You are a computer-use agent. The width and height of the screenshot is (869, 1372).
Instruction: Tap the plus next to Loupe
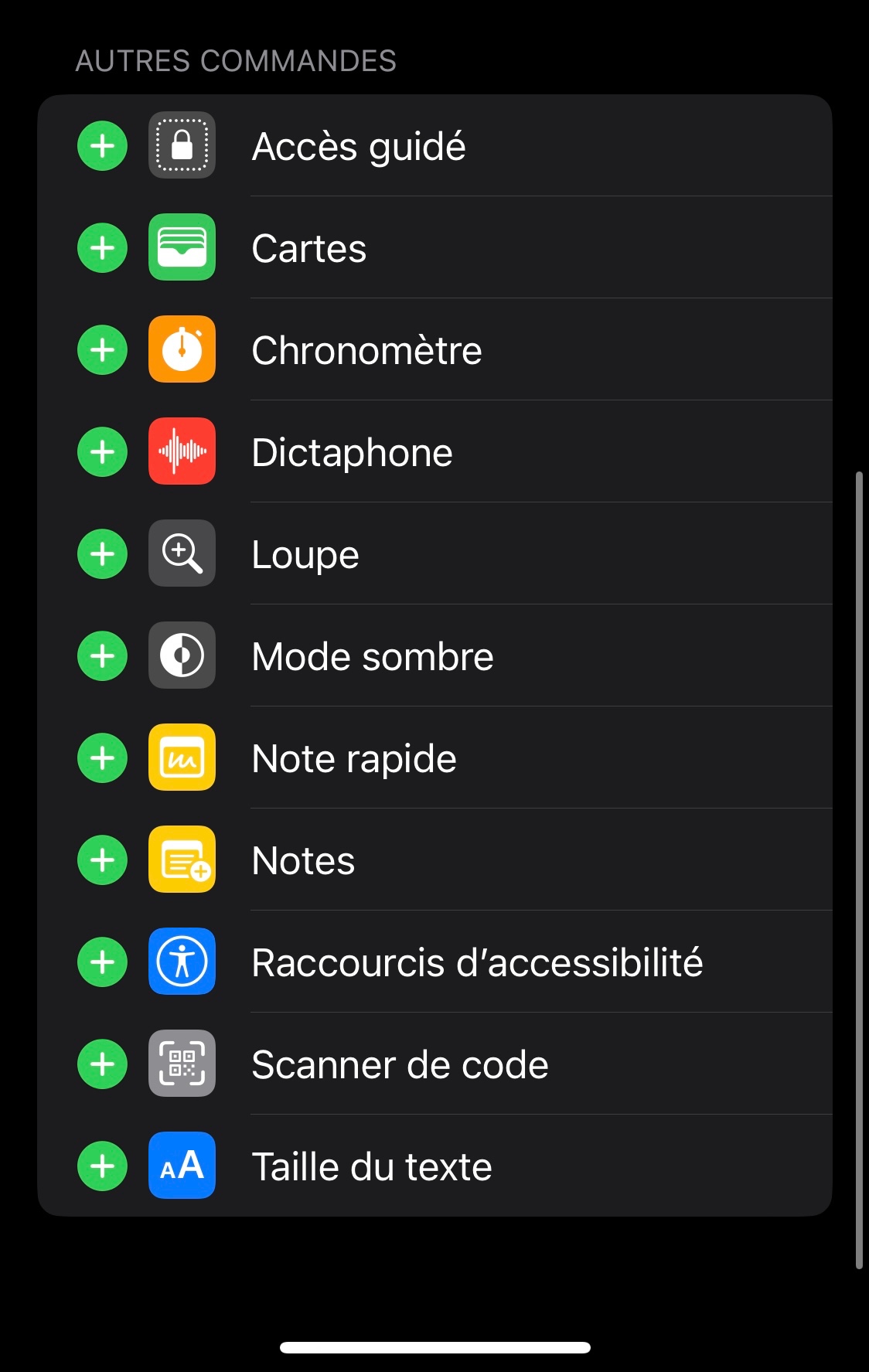(102, 553)
